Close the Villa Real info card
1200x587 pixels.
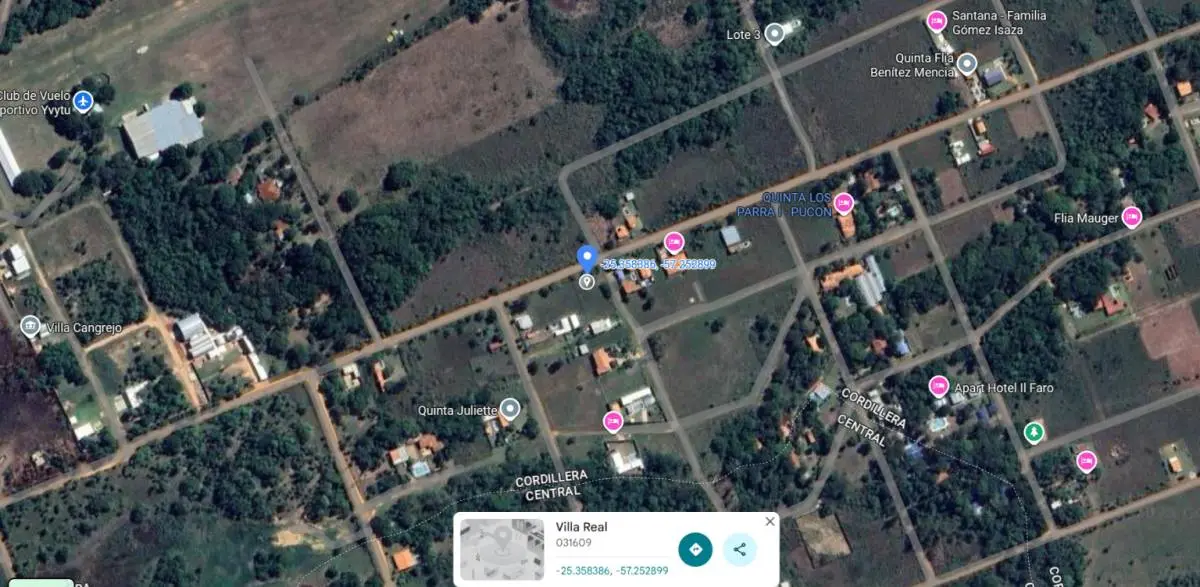[x=769, y=521]
